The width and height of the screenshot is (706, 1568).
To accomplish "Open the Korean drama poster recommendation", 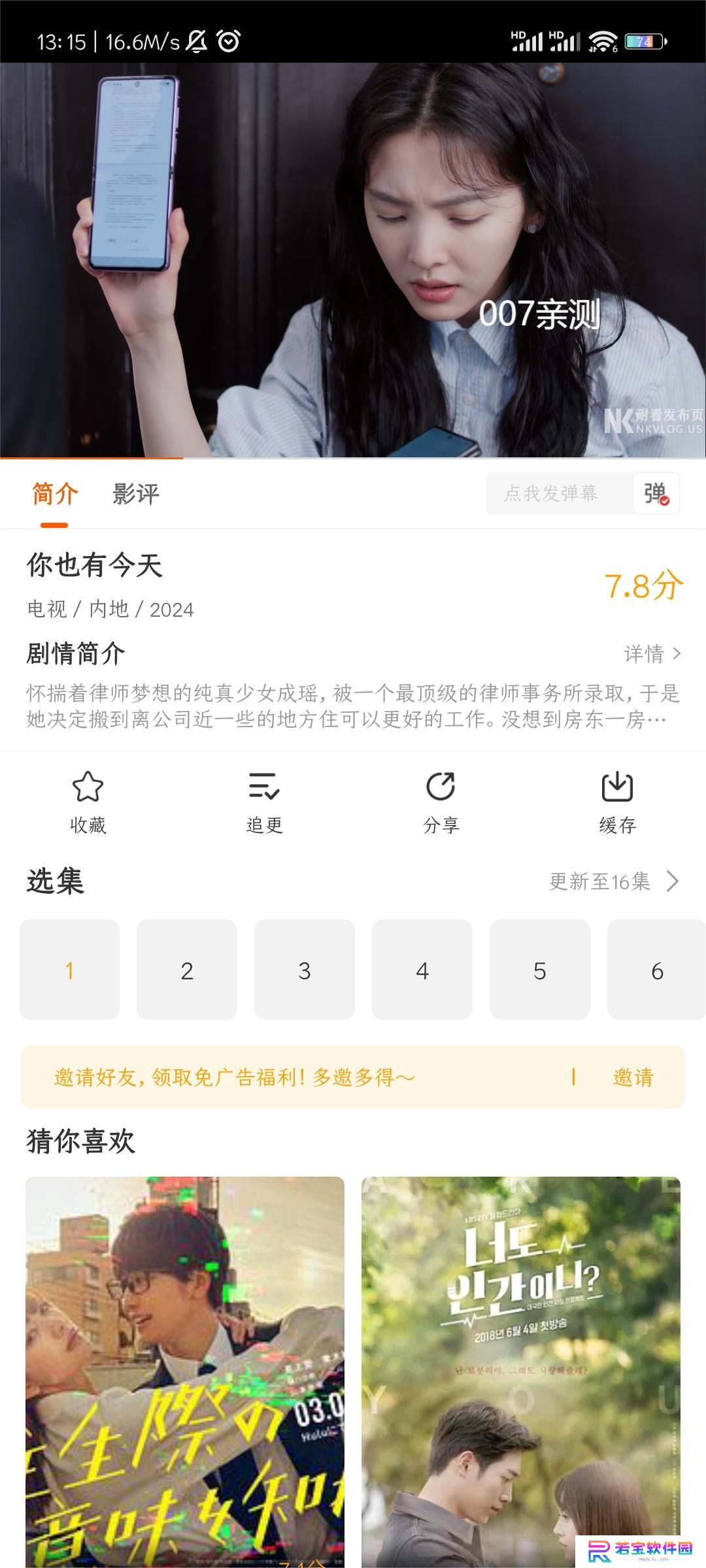I will coord(521,1372).
